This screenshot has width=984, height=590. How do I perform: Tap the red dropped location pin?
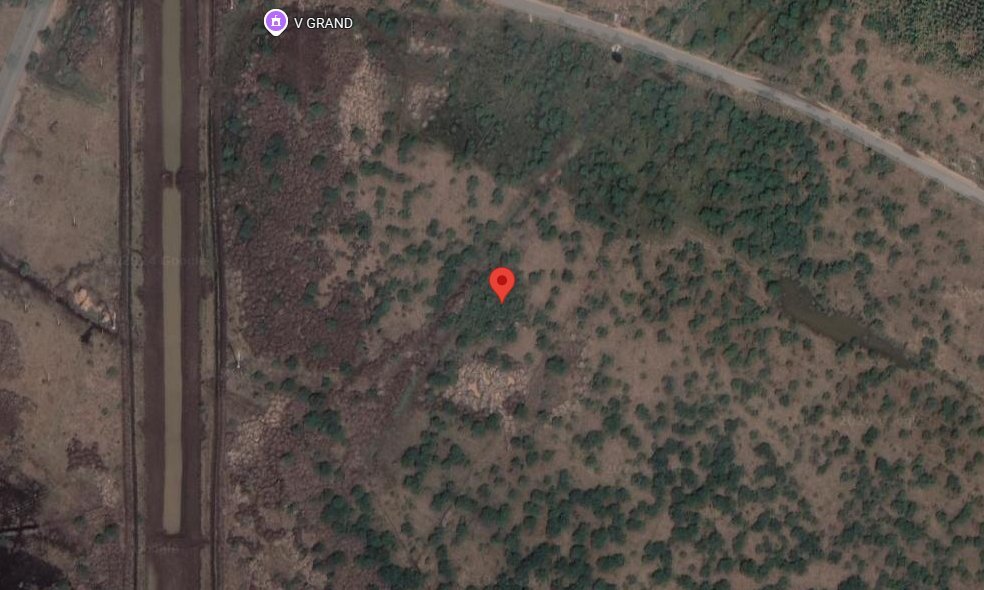coord(502,283)
